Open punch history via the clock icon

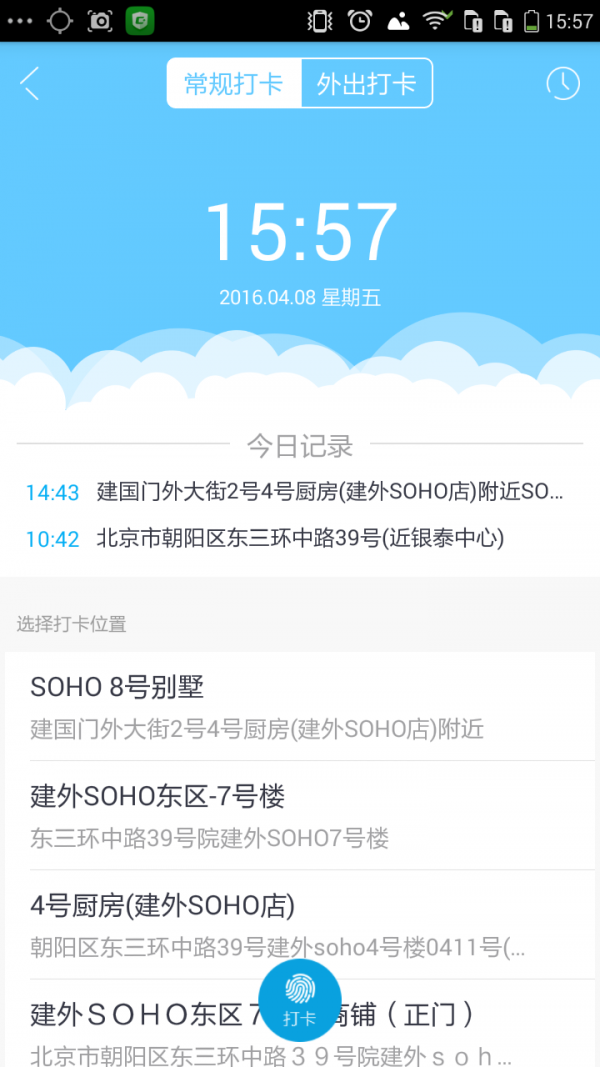[563, 83]
